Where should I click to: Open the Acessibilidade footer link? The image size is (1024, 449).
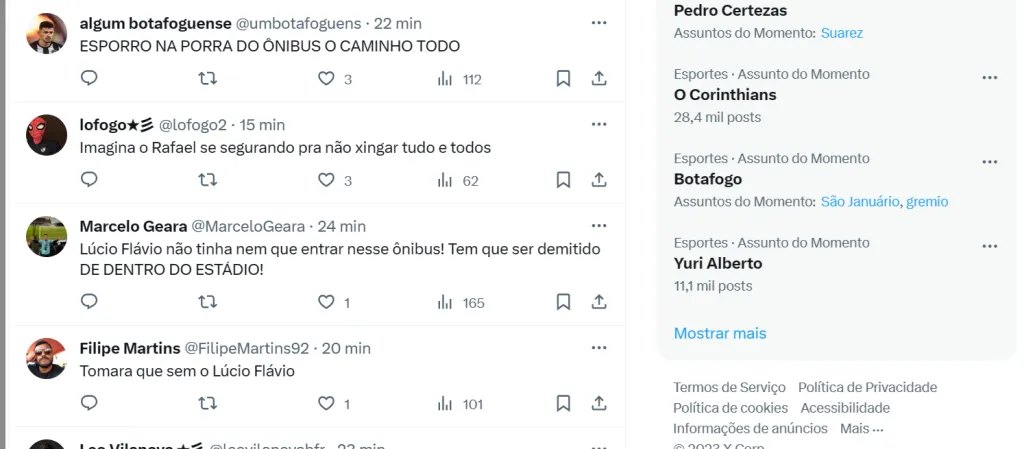[x=845, y=408]
